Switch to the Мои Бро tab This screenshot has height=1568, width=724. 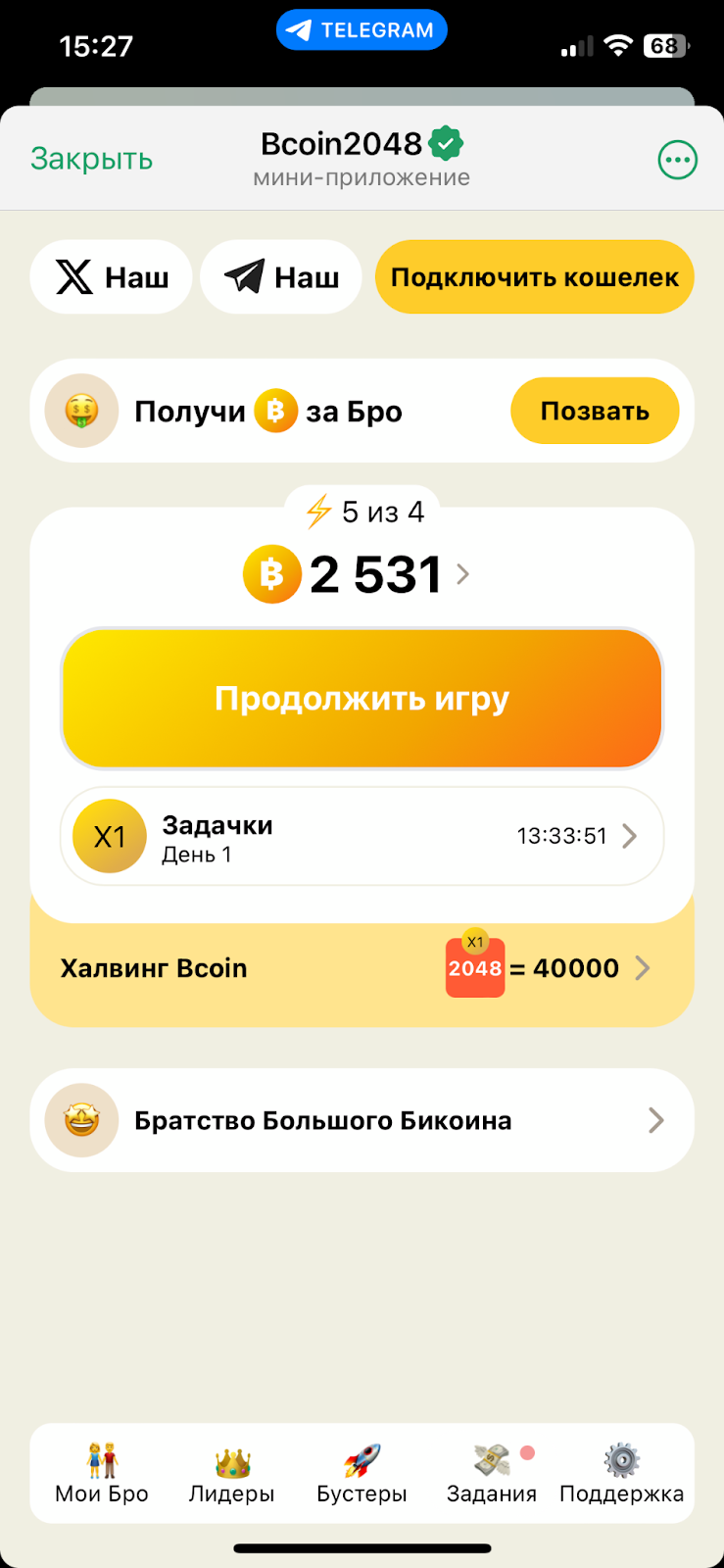pyautogui.click(x=102, y=1473)
